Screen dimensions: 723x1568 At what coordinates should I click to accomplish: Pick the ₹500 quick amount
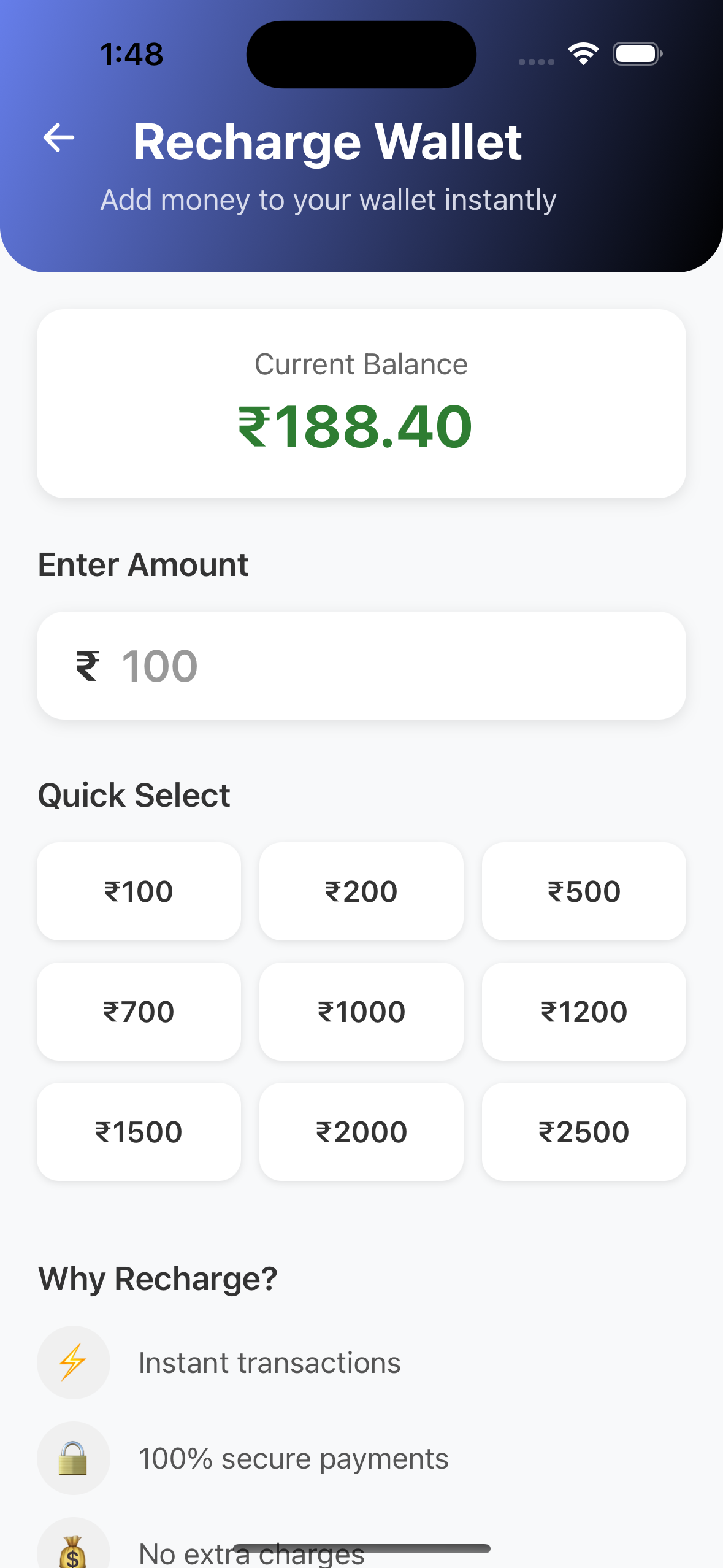(x=584, y=891)
